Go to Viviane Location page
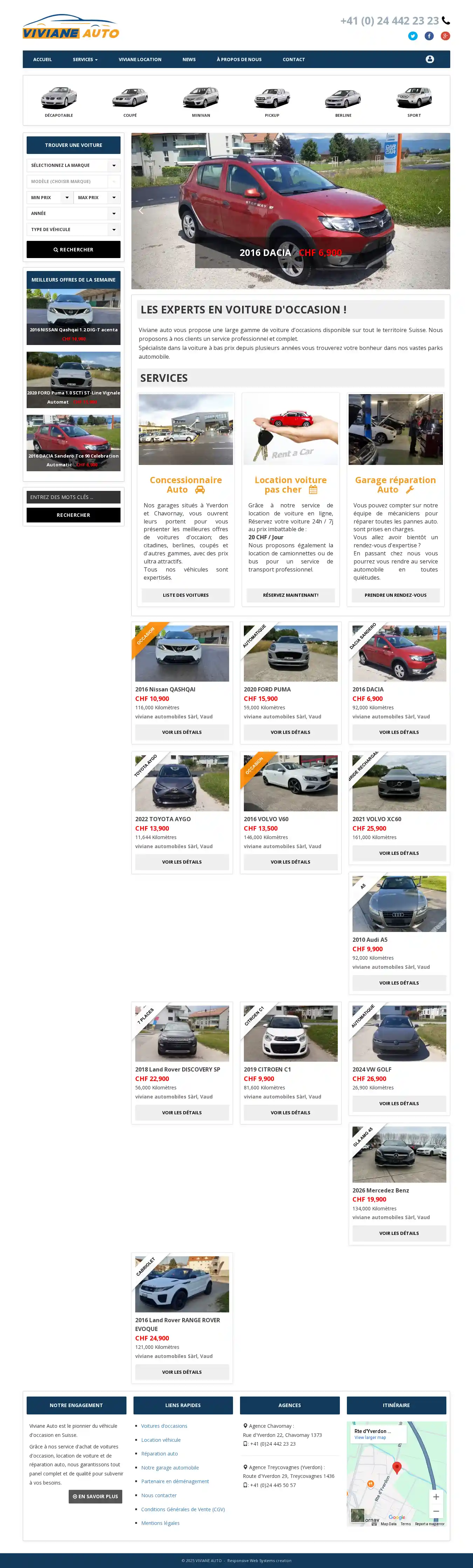Image resolution: width=473 pixels, height=1568 pixels. [140, 60]
